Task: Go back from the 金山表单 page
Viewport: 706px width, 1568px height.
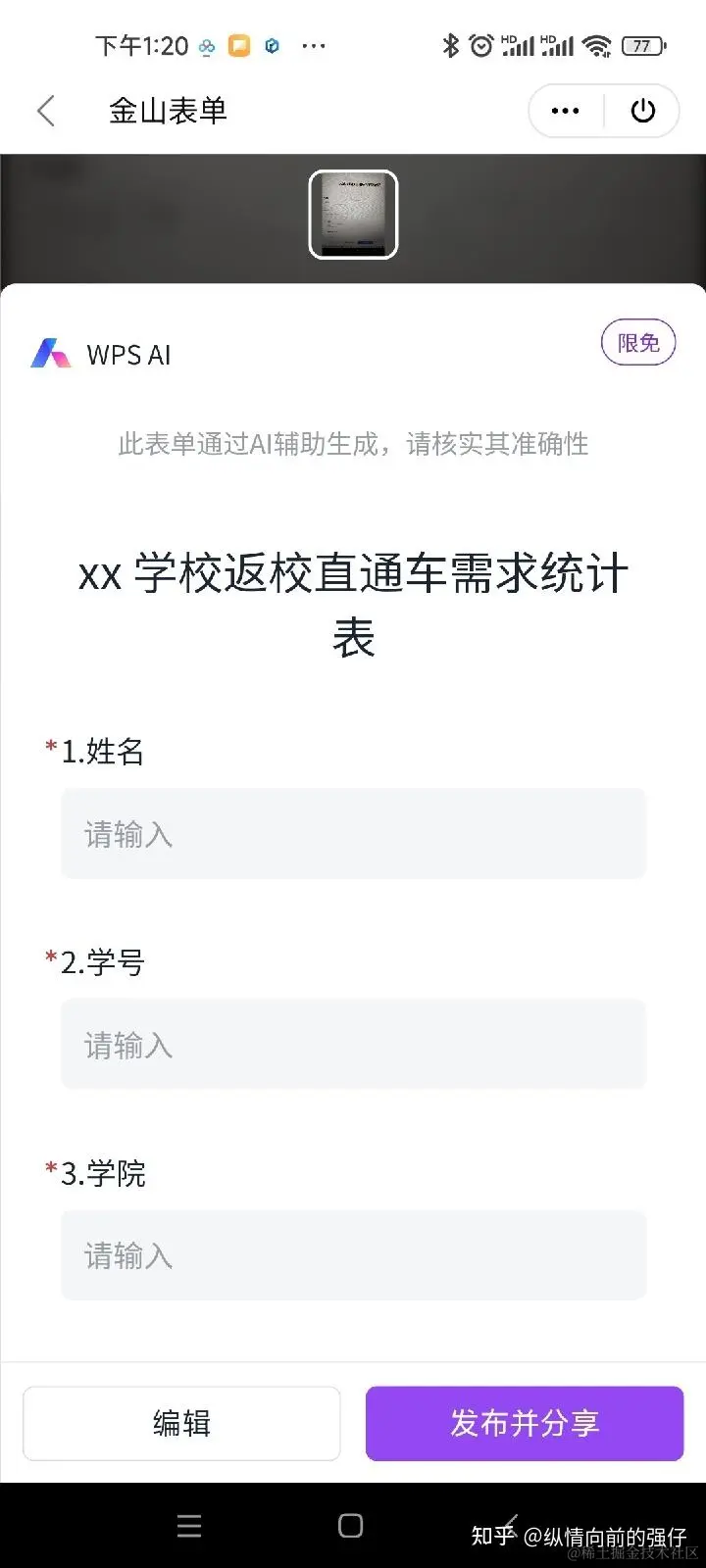Action: (x=46, y=111)
